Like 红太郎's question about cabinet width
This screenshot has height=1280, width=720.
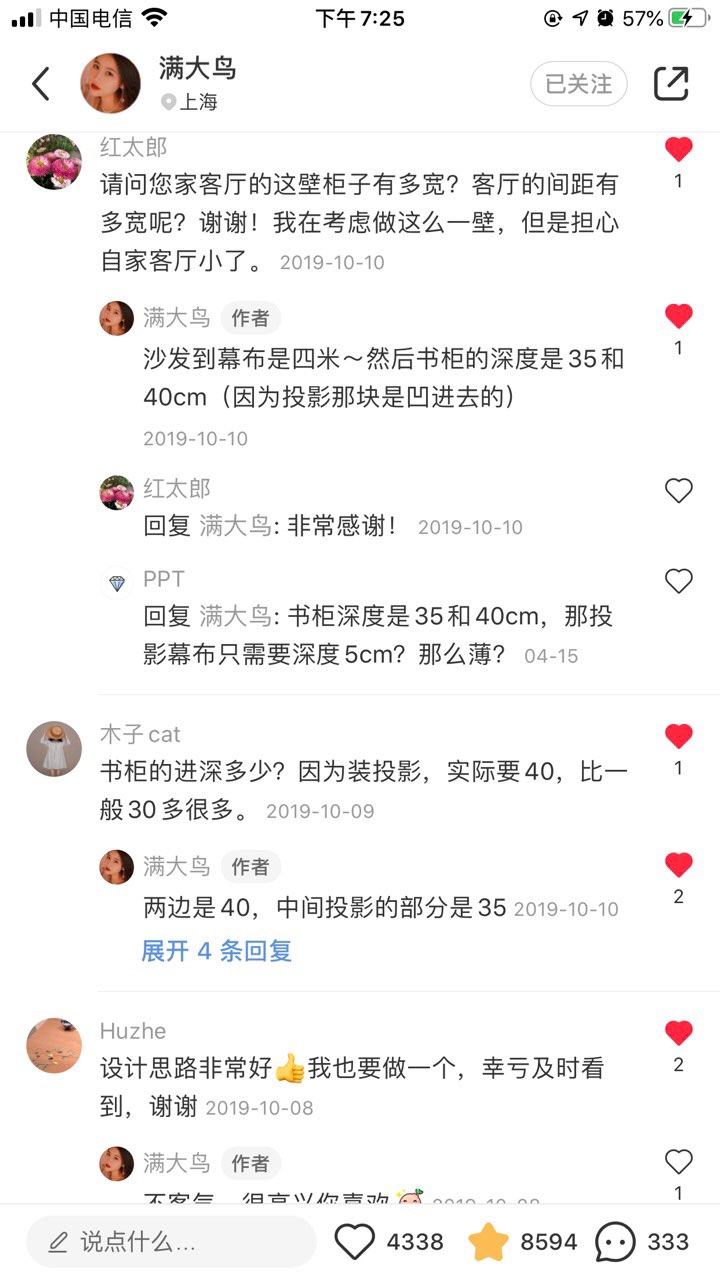(x=678, y=150)
